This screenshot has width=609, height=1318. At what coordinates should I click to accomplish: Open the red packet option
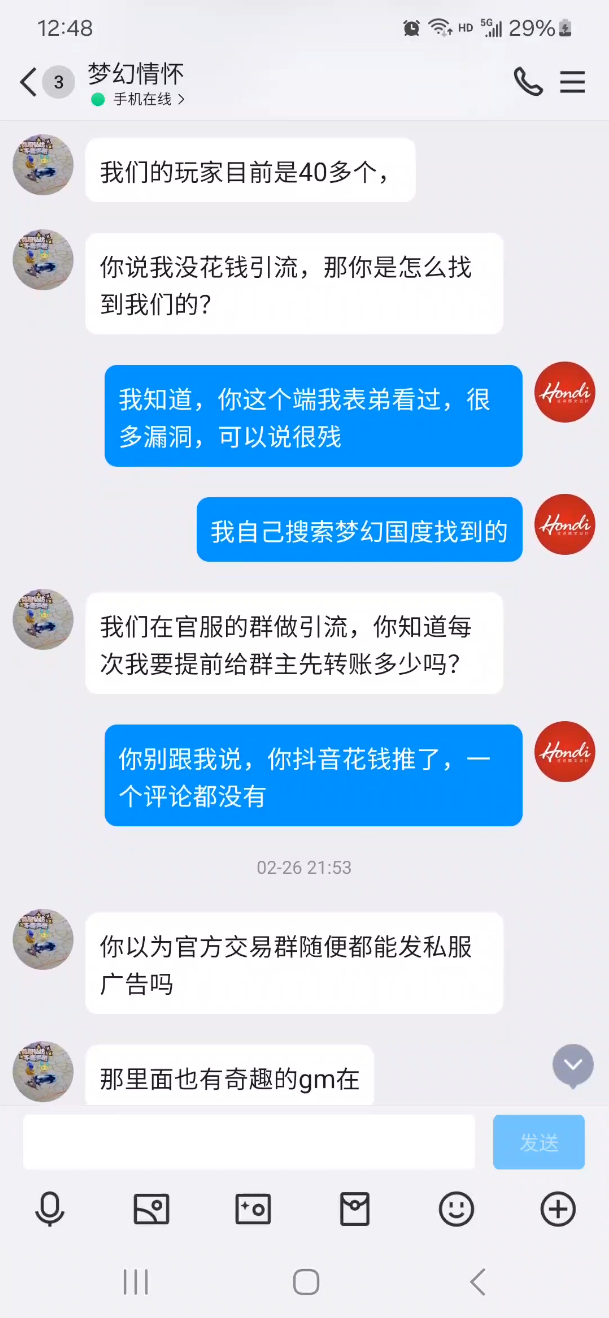coord(355,1210)
